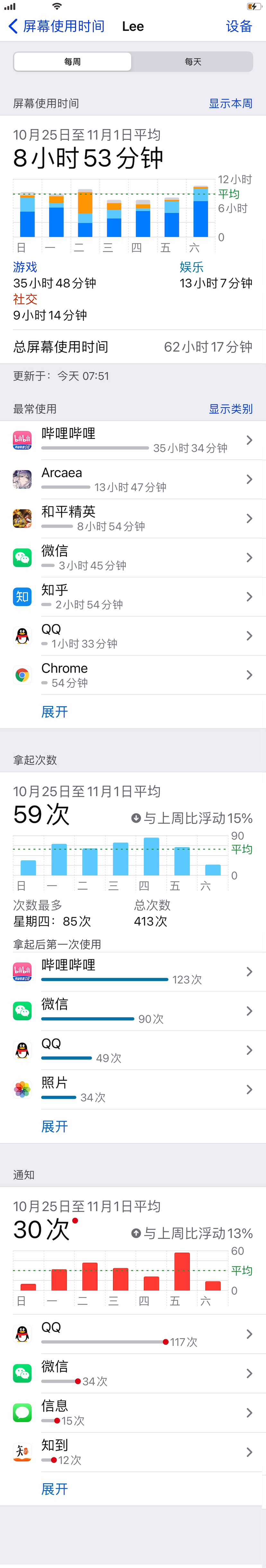Select the 每周 segment
The image size is (266, 1568).
72,62
